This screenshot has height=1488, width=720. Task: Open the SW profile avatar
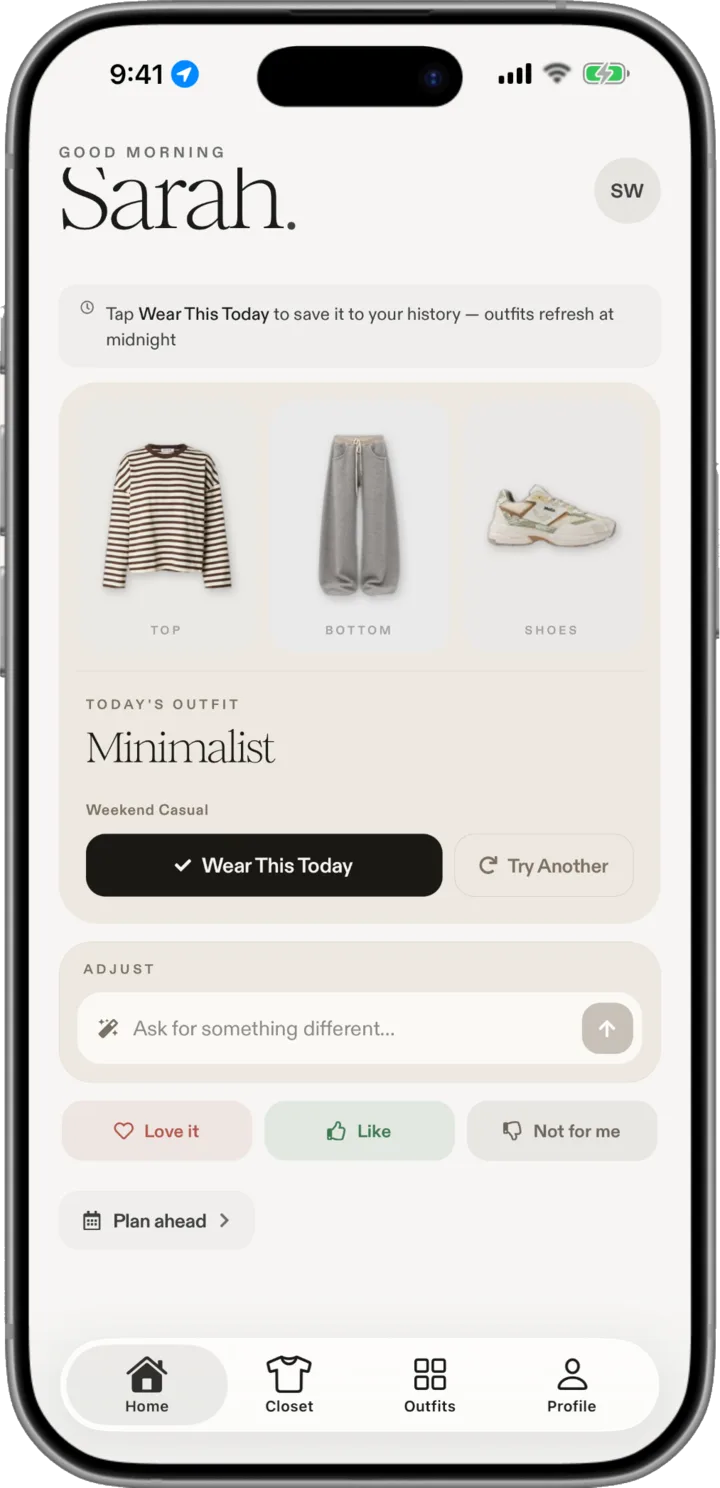click(x=627, y=190)
